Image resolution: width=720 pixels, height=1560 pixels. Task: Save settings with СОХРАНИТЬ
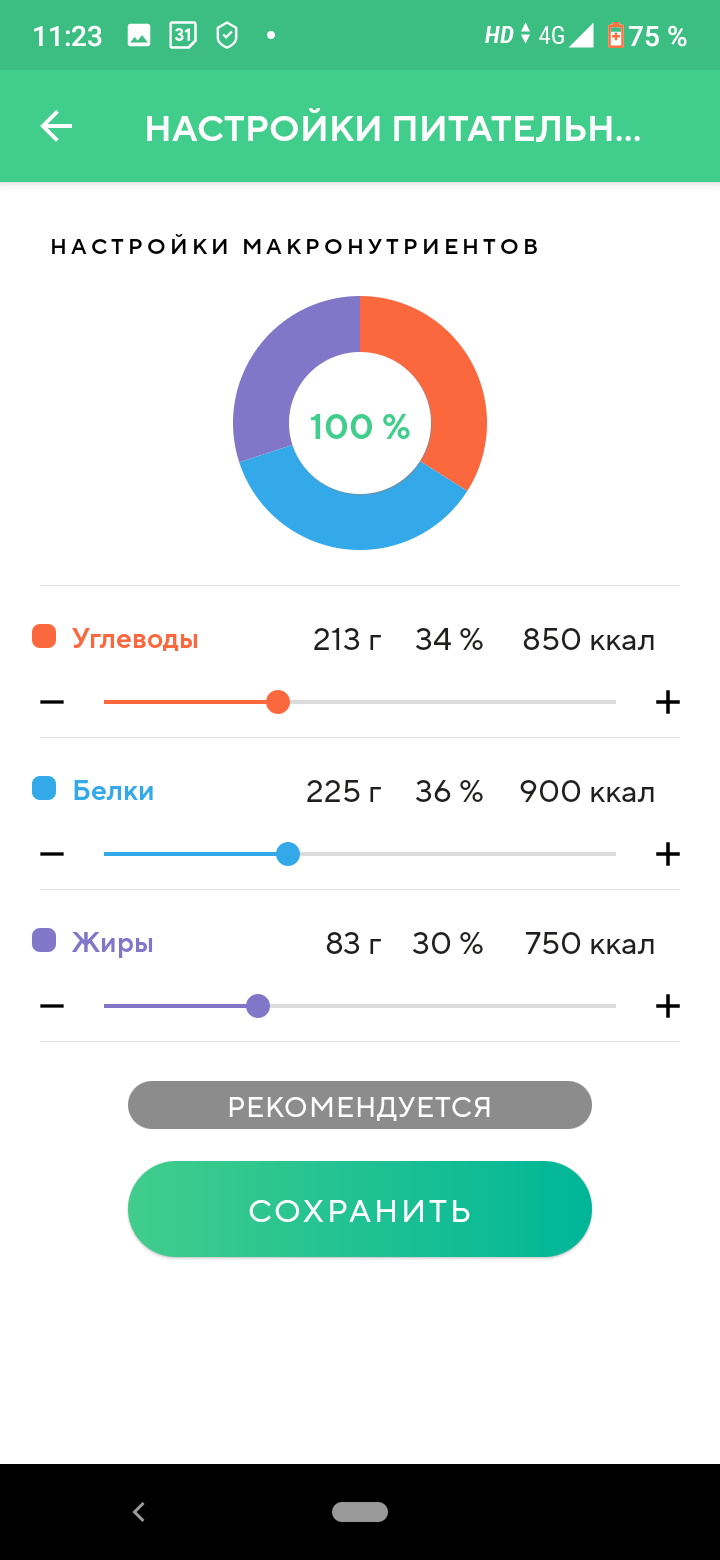click(360, 1210)
